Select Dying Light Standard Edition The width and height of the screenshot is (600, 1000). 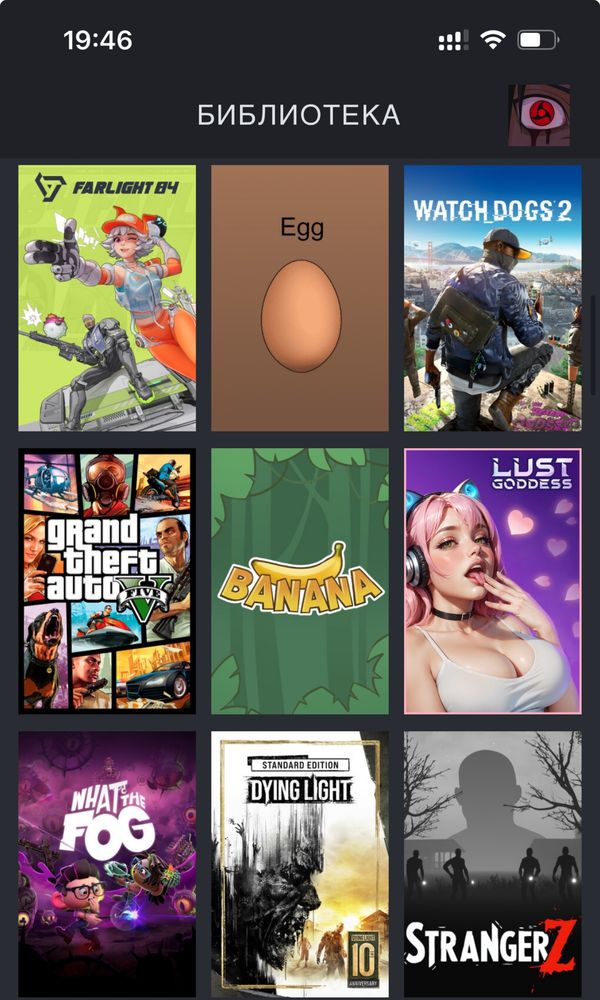(299, 864)
